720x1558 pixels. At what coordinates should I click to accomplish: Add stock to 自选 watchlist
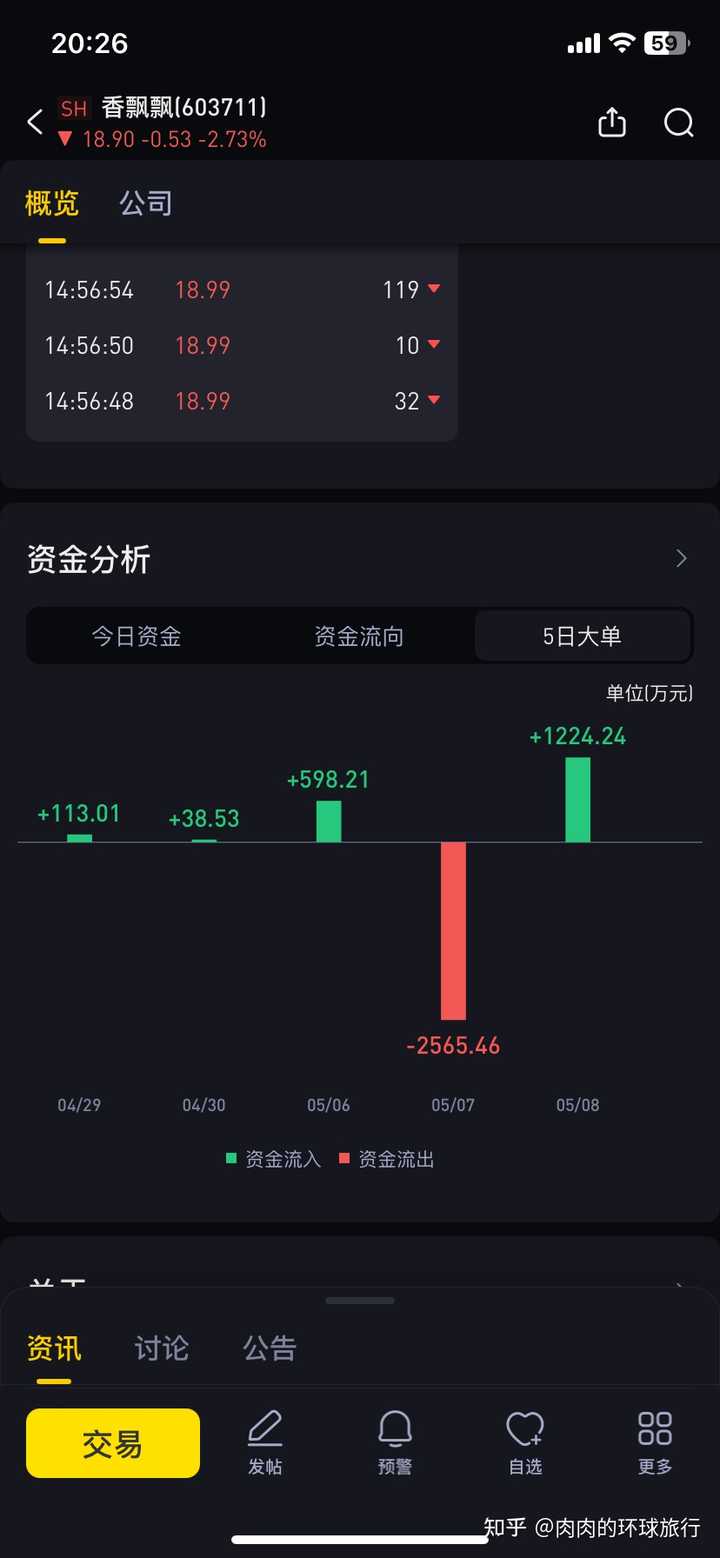tap(525, 1443)
